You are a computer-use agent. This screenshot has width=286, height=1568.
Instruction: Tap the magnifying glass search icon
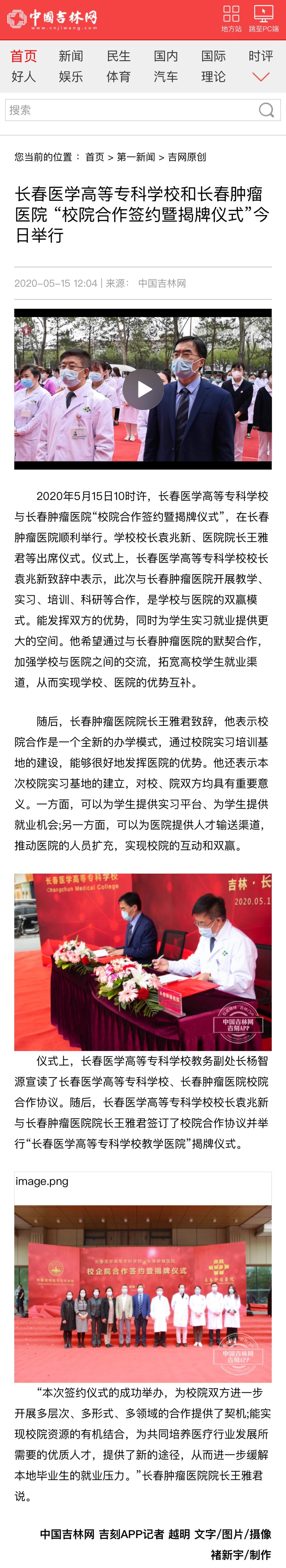(266, 110)
